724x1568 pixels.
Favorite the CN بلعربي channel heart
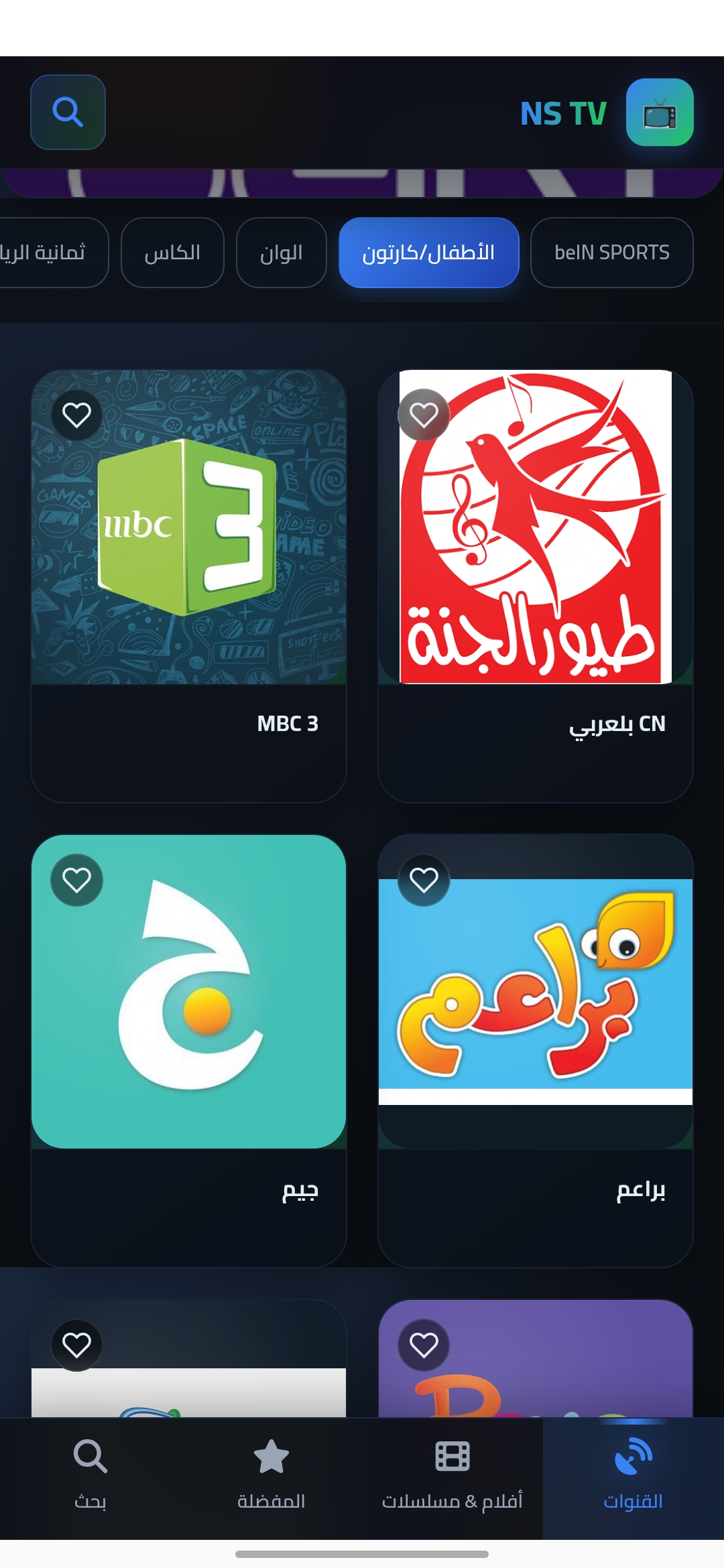423,415
